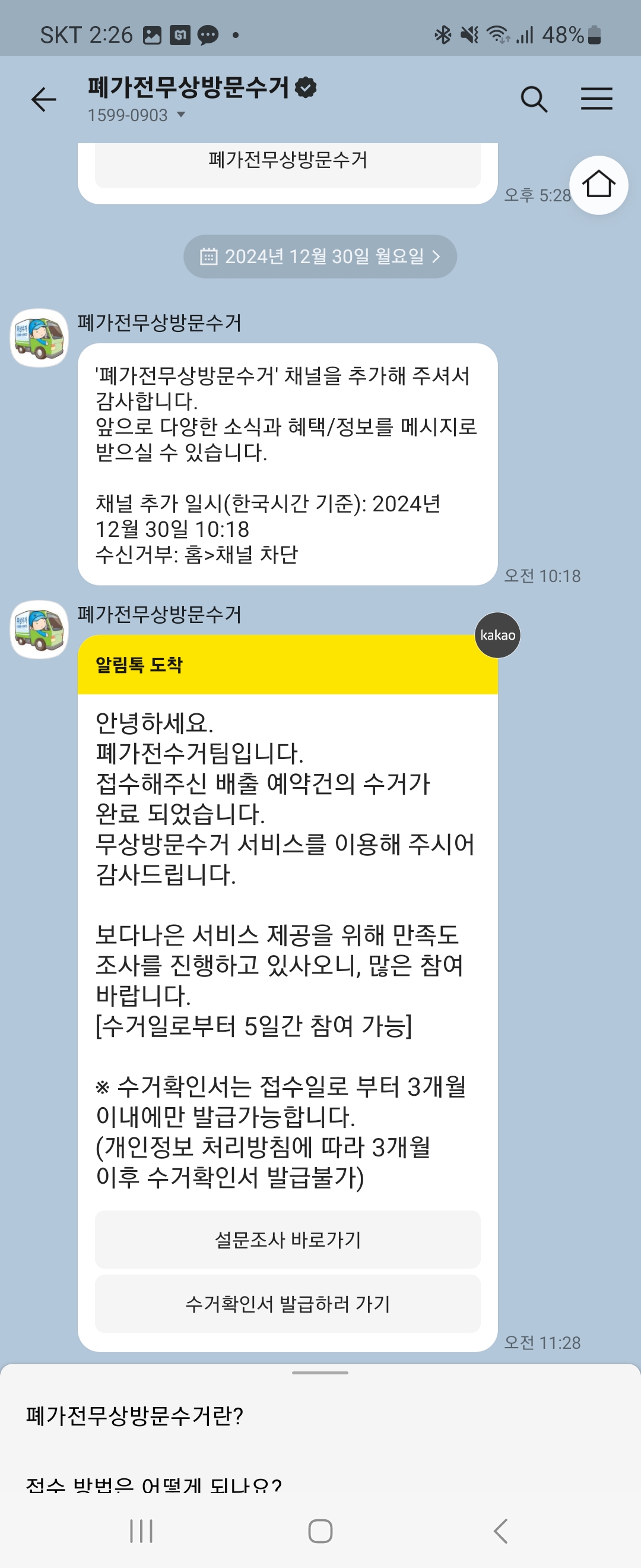Screen dimensions: 641x1568
Task: Open 수거확인서 발급하러 가기
Action: [288, 1303]
